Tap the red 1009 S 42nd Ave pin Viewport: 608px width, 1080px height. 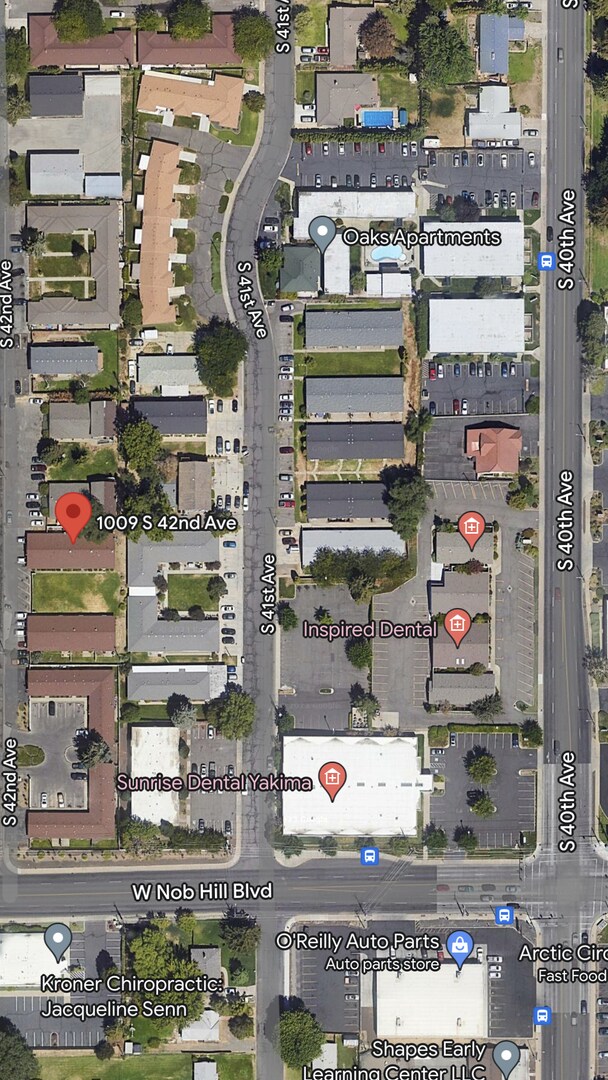73,515
